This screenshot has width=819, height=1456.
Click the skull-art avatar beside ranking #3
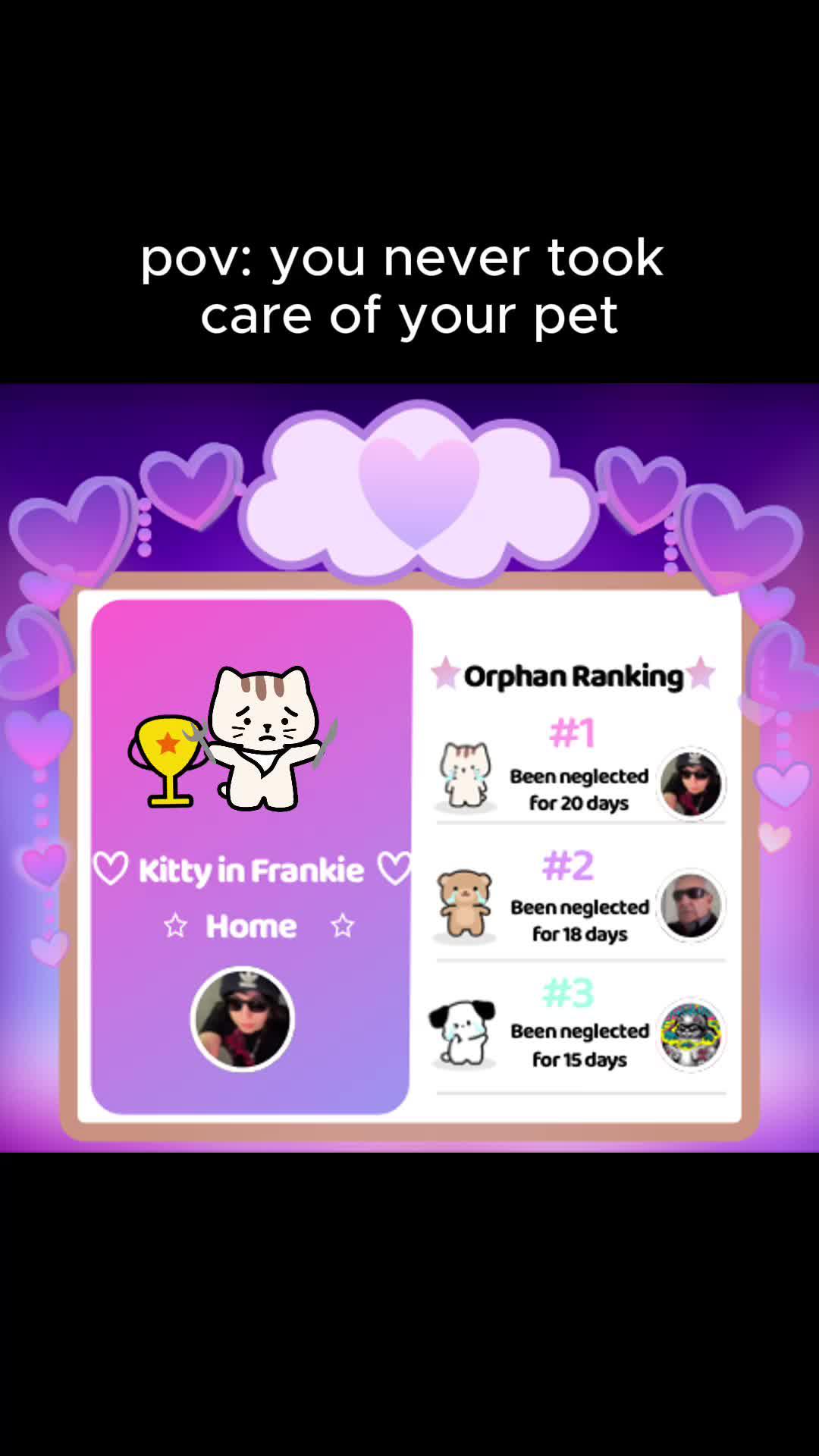click(x=690, y=1034)
